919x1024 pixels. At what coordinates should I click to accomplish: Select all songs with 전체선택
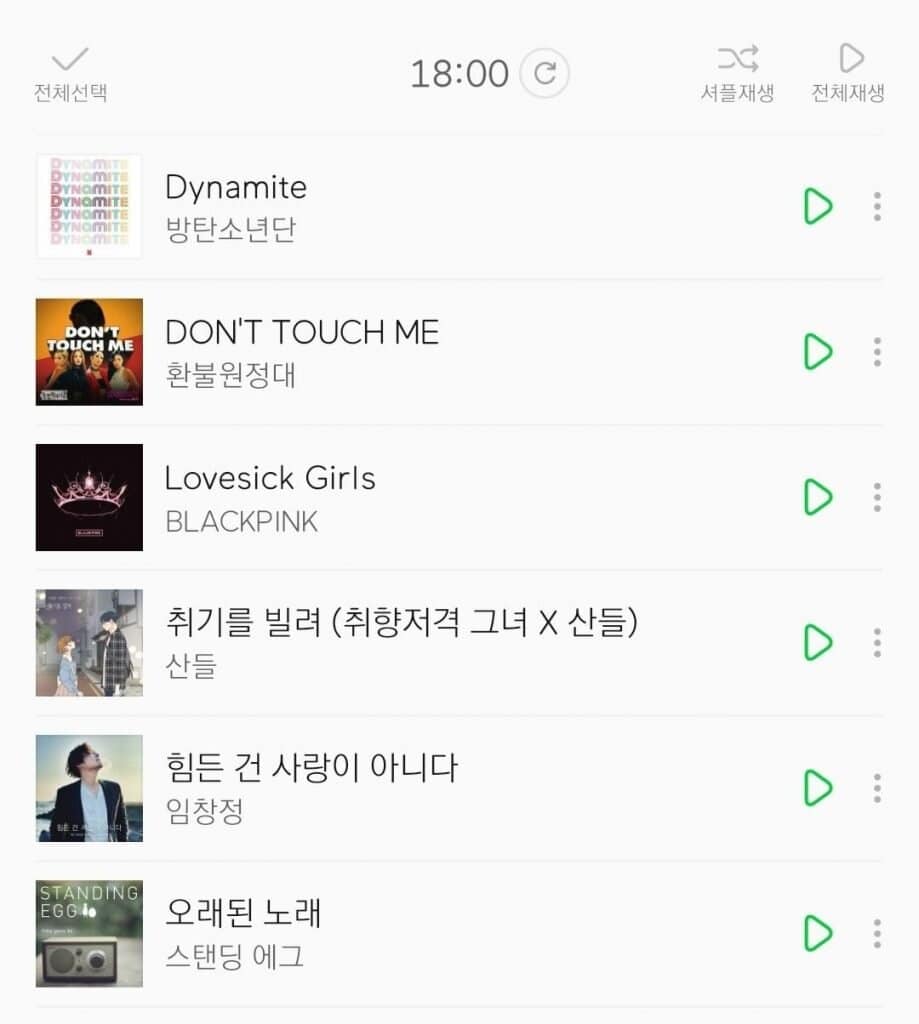[x=70, y=73]
